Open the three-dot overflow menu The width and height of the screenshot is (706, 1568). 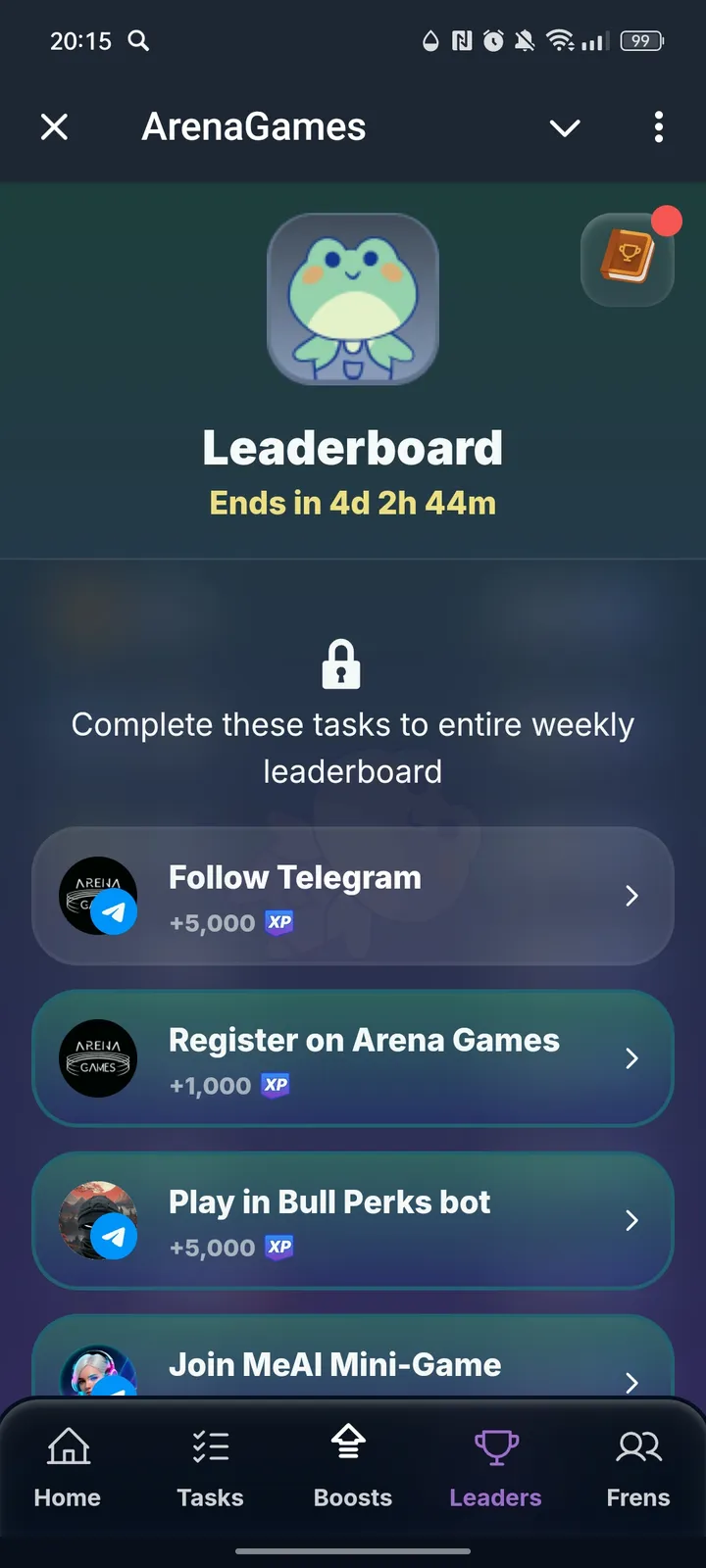click(658, 127)
